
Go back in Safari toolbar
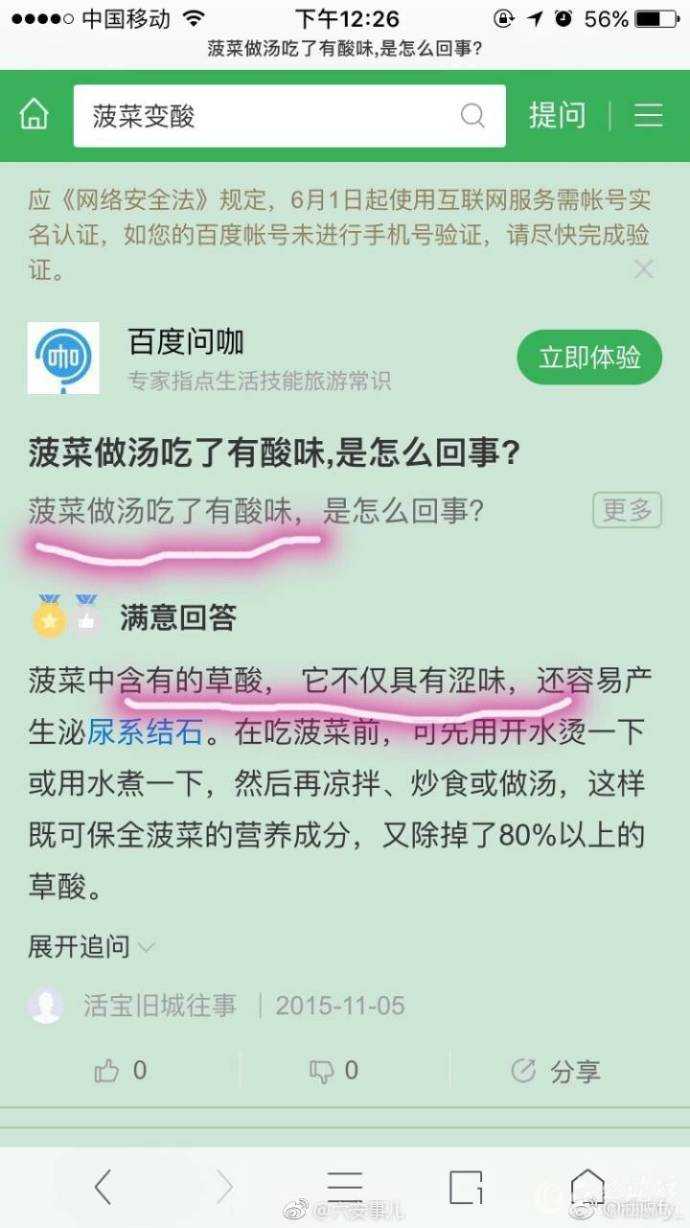point(102,1186)
